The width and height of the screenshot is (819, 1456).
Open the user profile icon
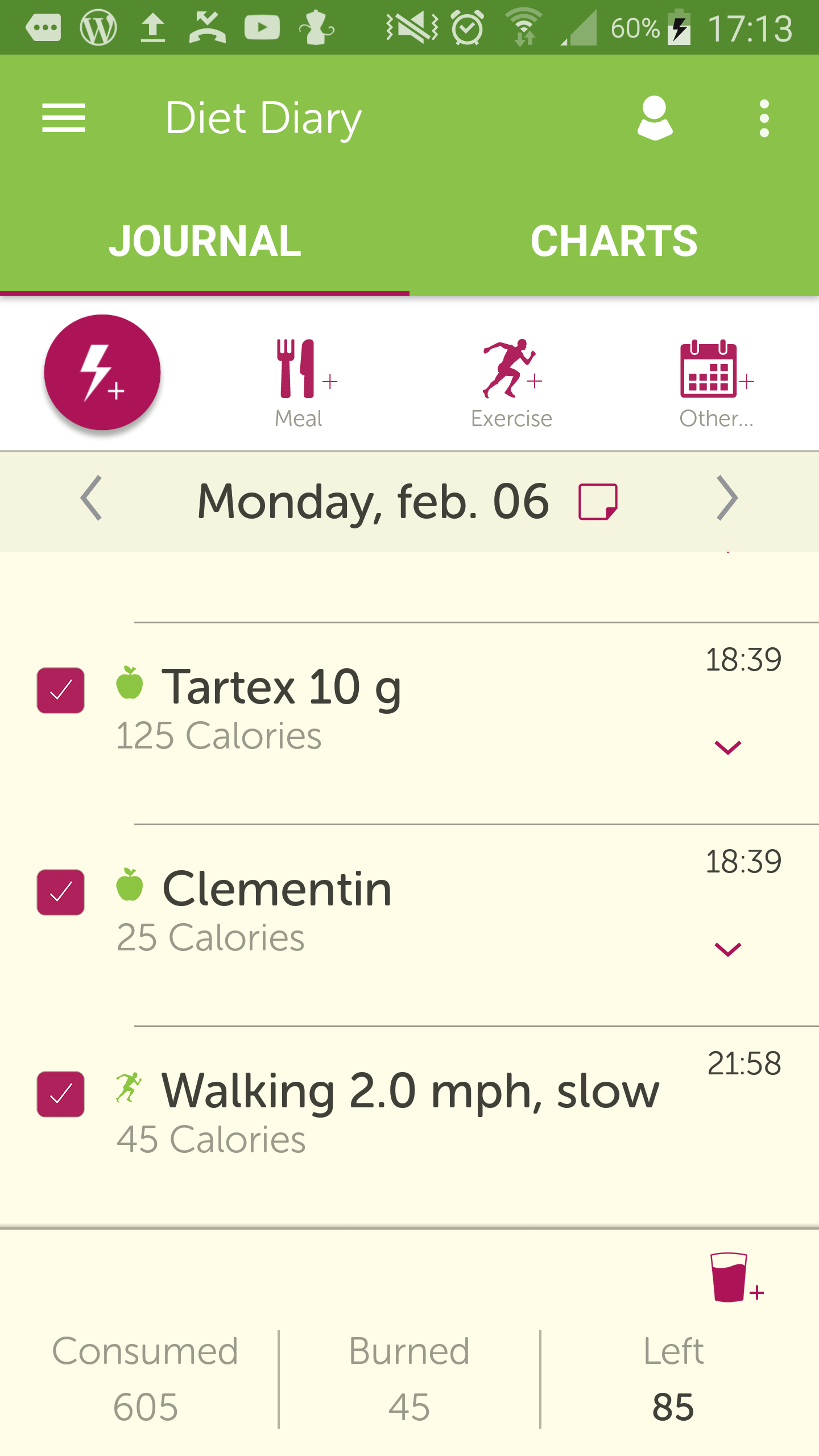point(655,118)
